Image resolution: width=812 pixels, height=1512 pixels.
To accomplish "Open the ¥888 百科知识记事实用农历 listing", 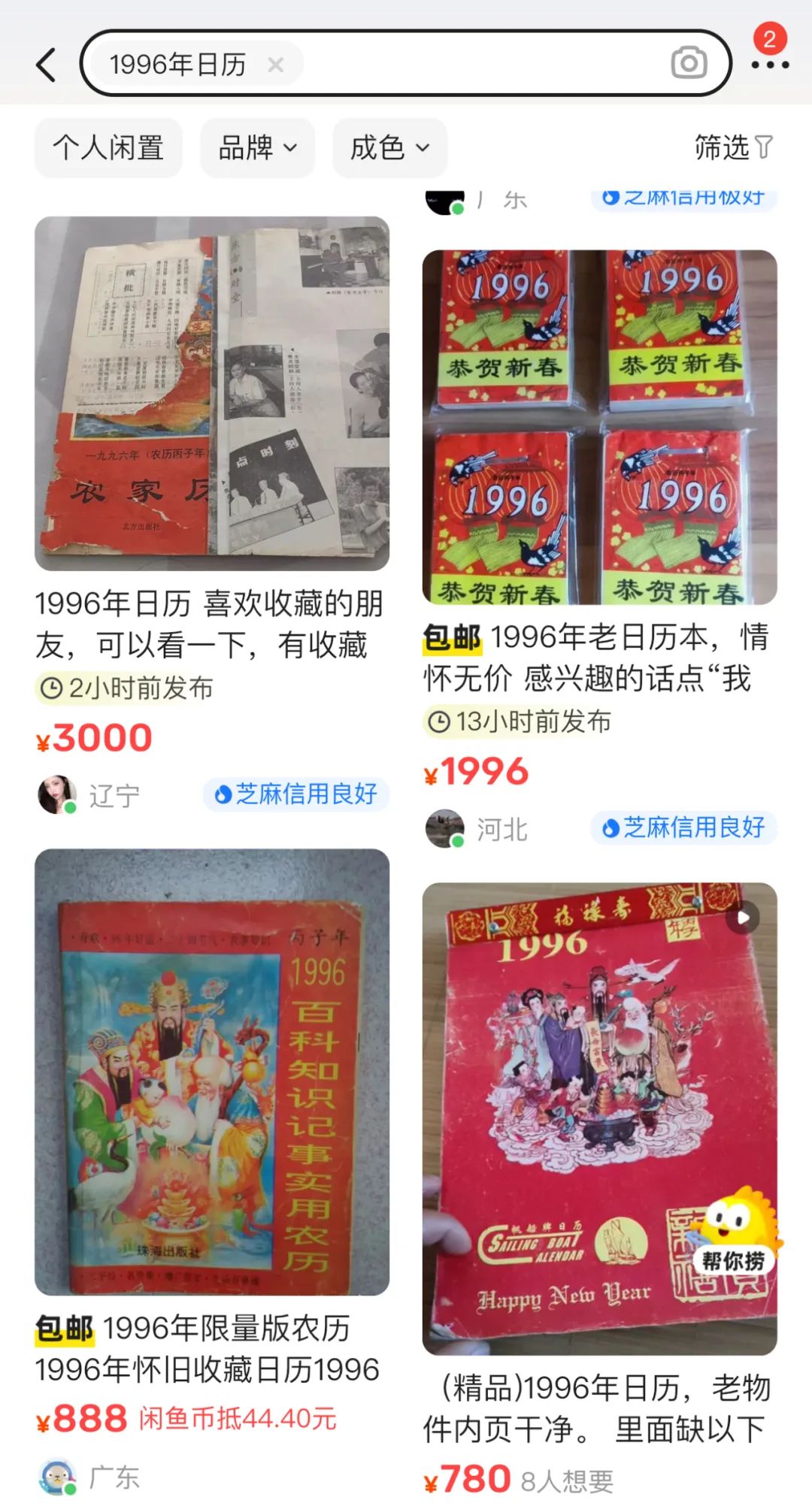I will [212, 1072].
